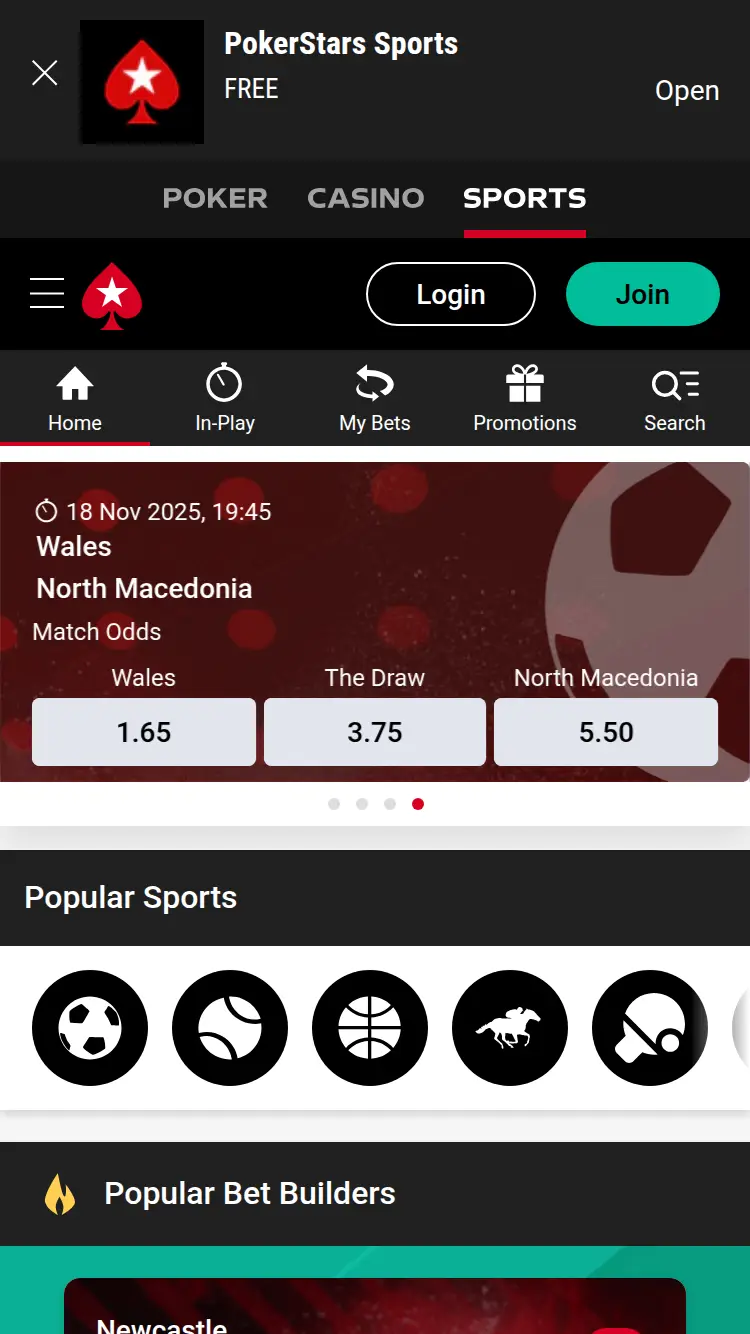Open the PokerStars Sports app via Open link
750x1334 pixels.
[687, 90]
